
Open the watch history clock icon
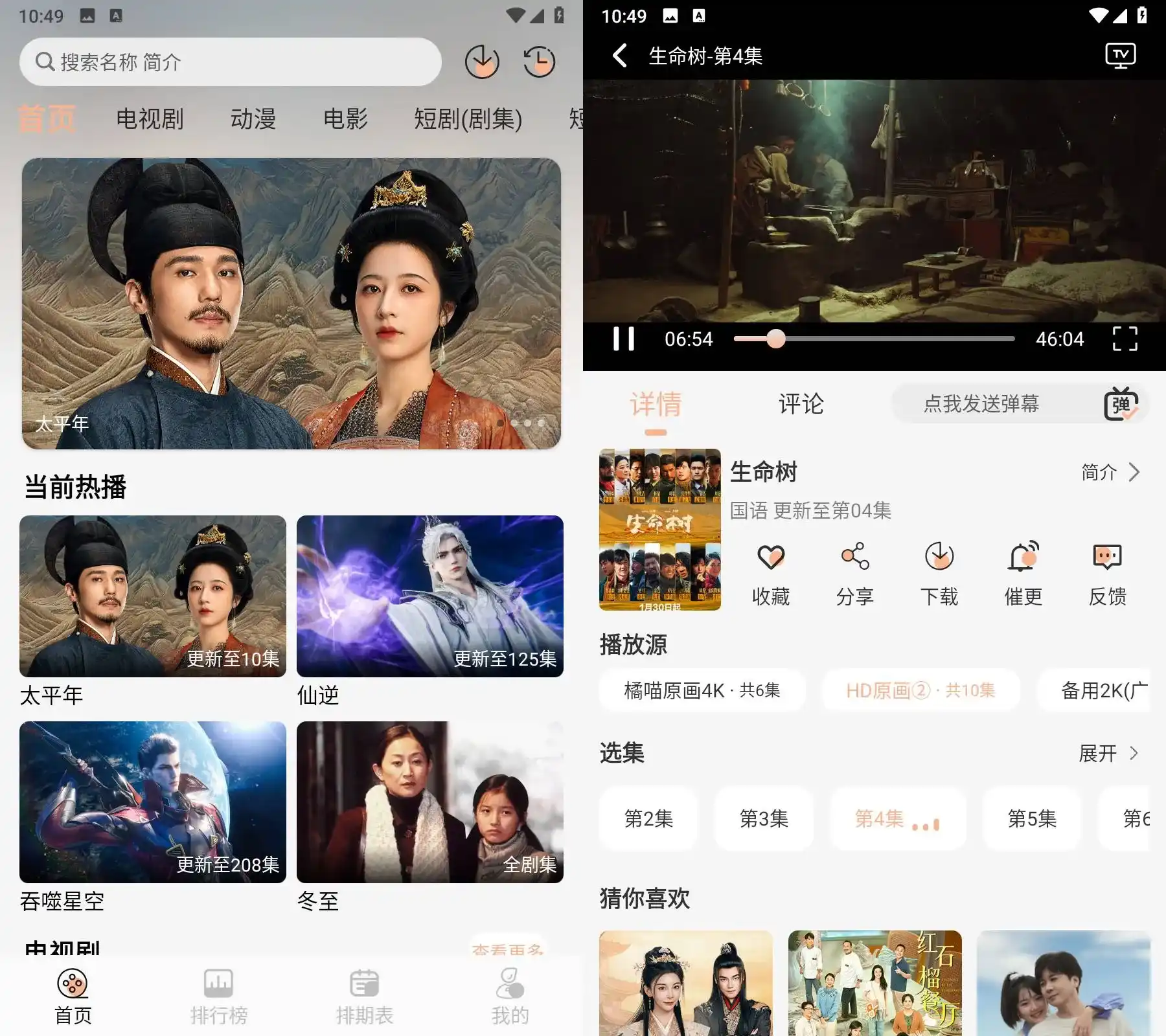click(x=539, y=62)
